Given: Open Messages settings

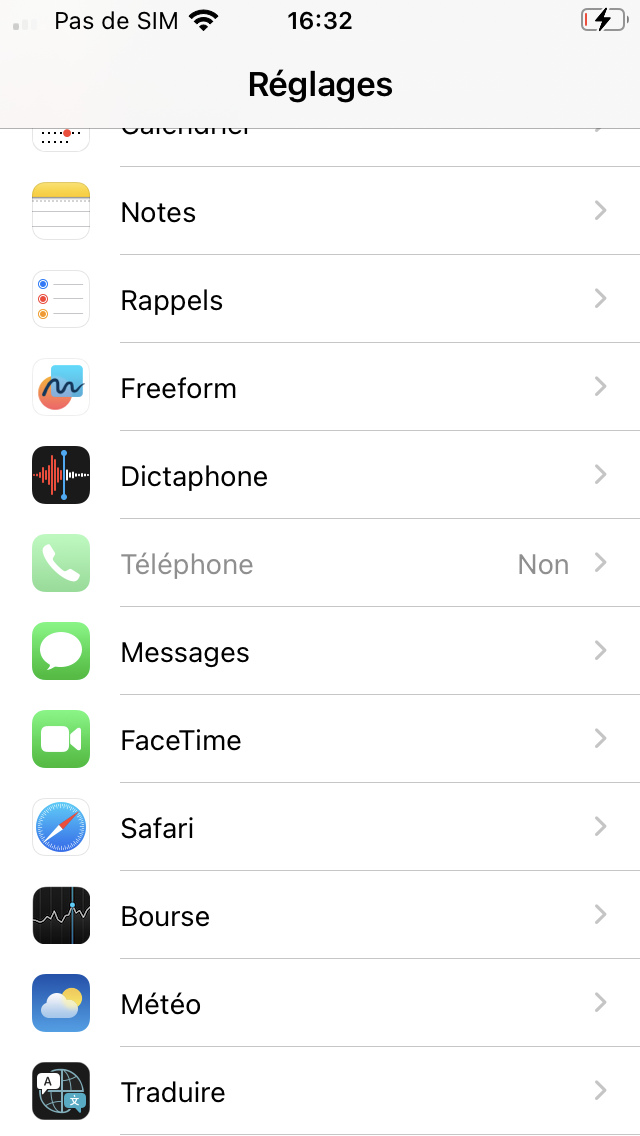Looking at the screenshot, I should 320,652.
